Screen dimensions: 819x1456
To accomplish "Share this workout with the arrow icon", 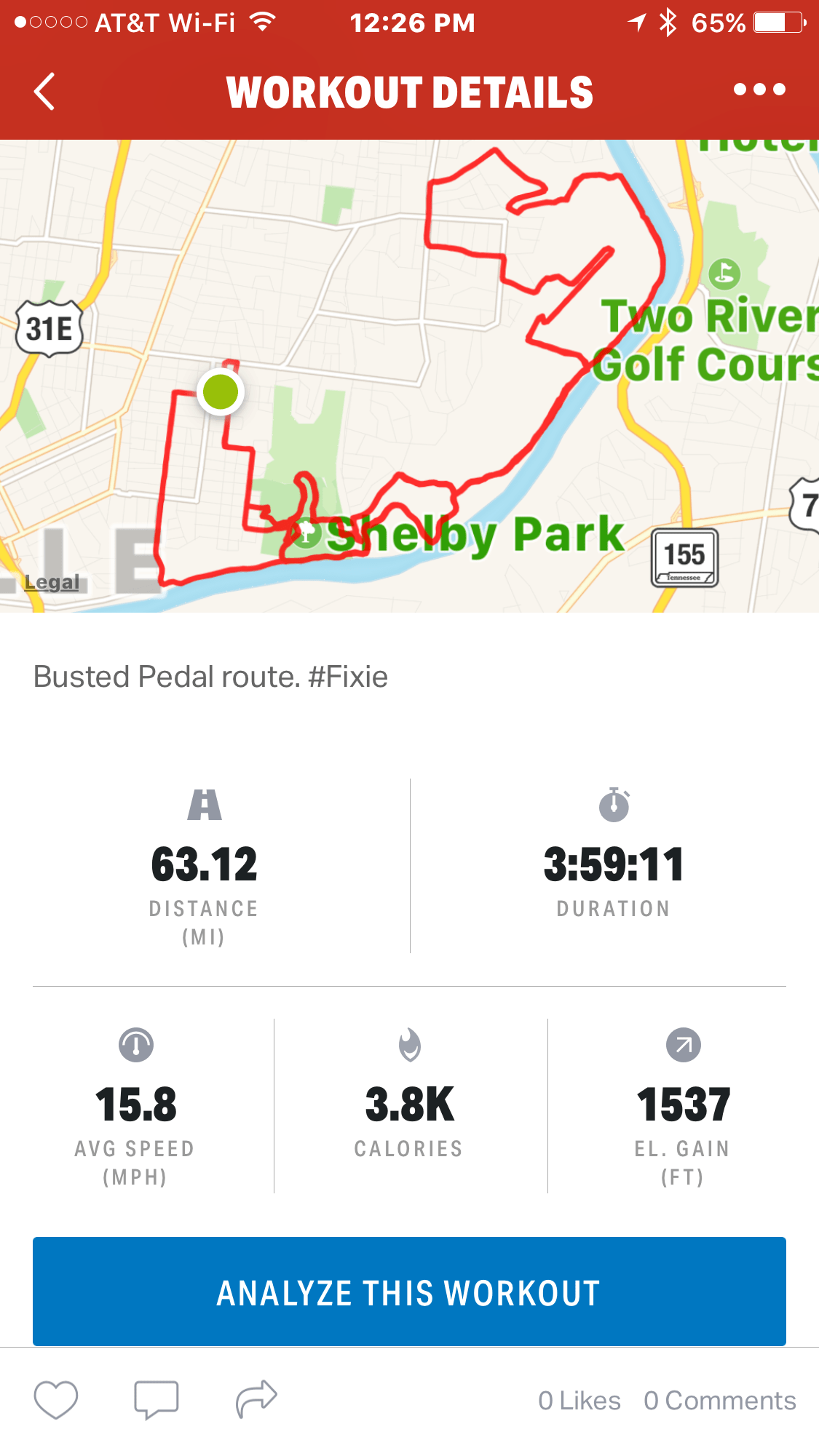I will coord(256,1398).
